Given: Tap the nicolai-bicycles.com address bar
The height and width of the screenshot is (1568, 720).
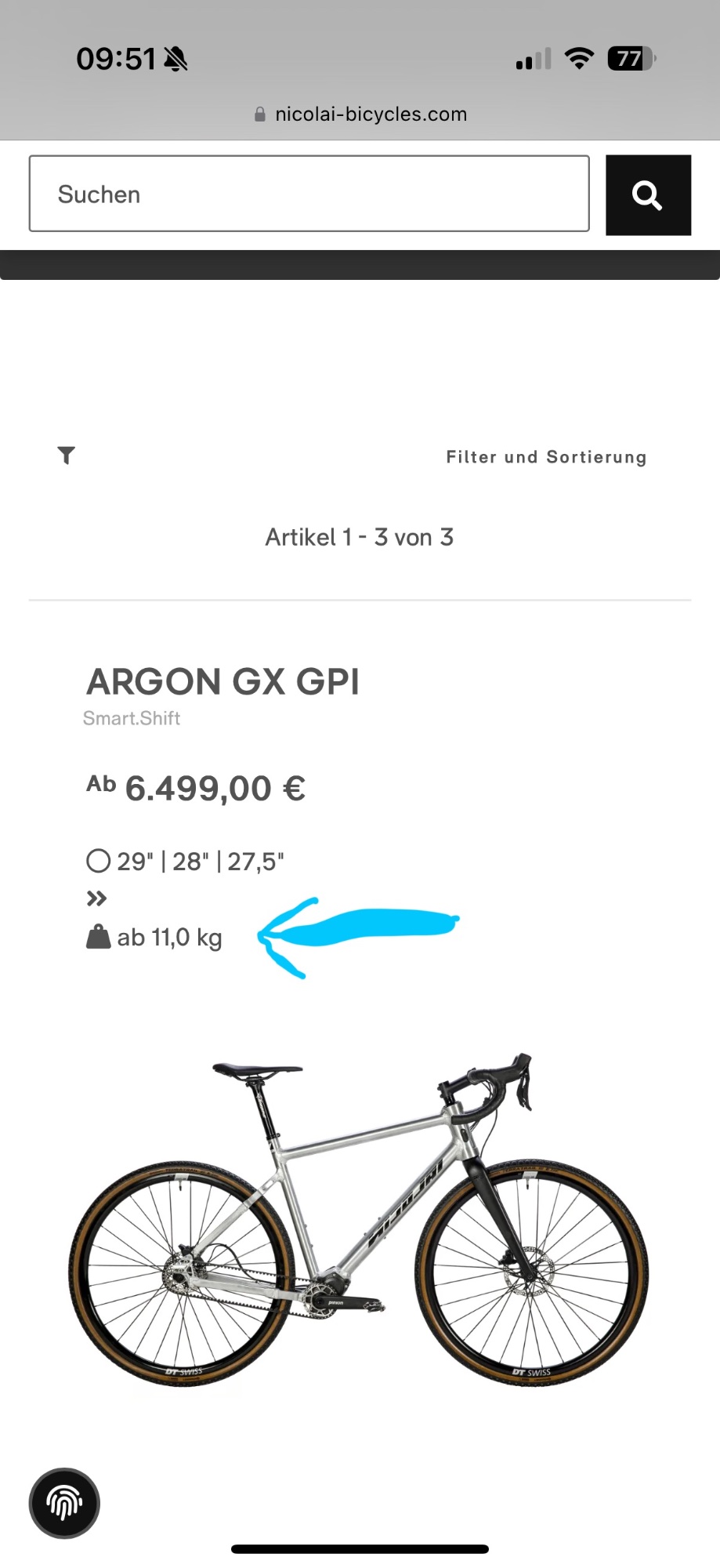Looking at the screenshot, I should click(360, 114).
